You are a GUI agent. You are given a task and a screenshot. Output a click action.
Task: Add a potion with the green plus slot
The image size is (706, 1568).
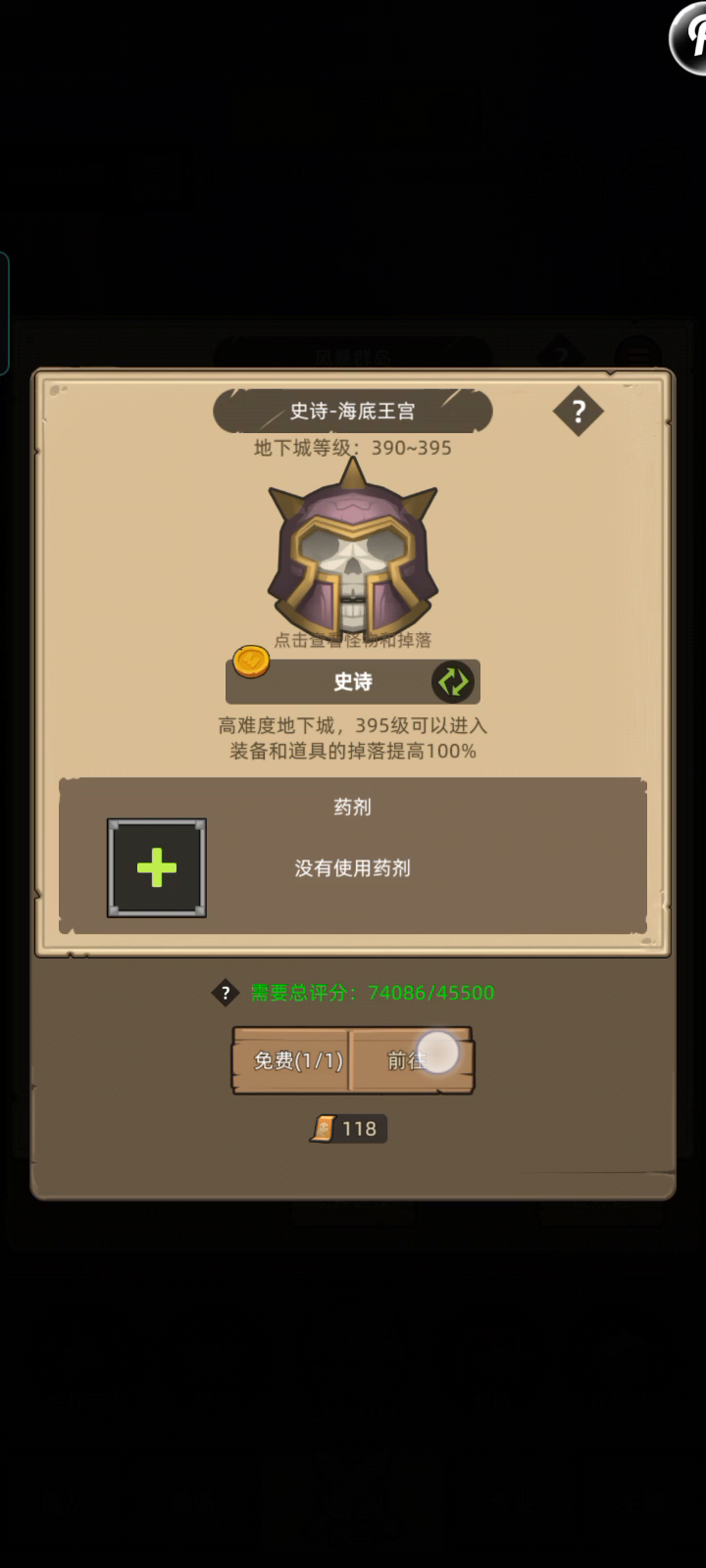[x=157, y=868]
